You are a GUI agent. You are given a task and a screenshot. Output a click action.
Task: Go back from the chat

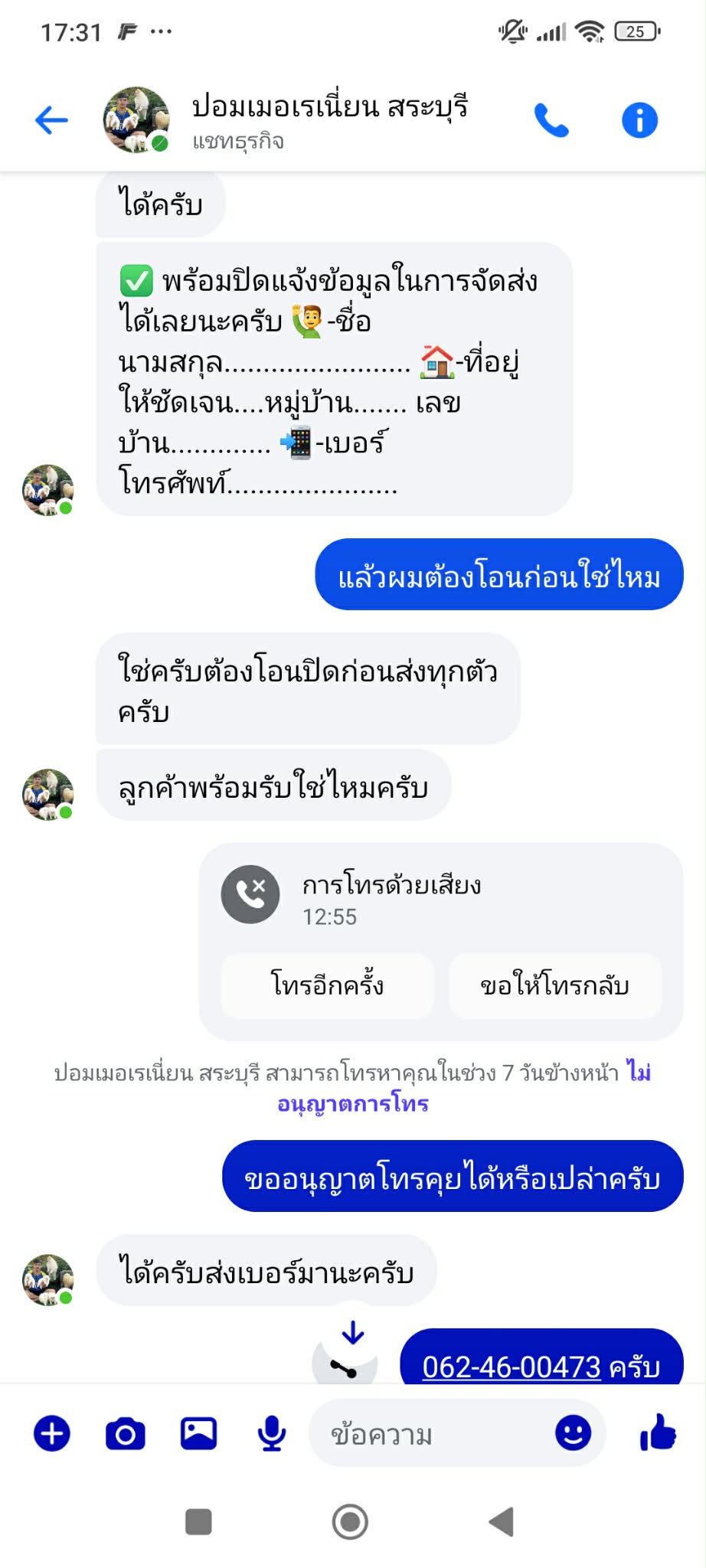coord(51,120)
